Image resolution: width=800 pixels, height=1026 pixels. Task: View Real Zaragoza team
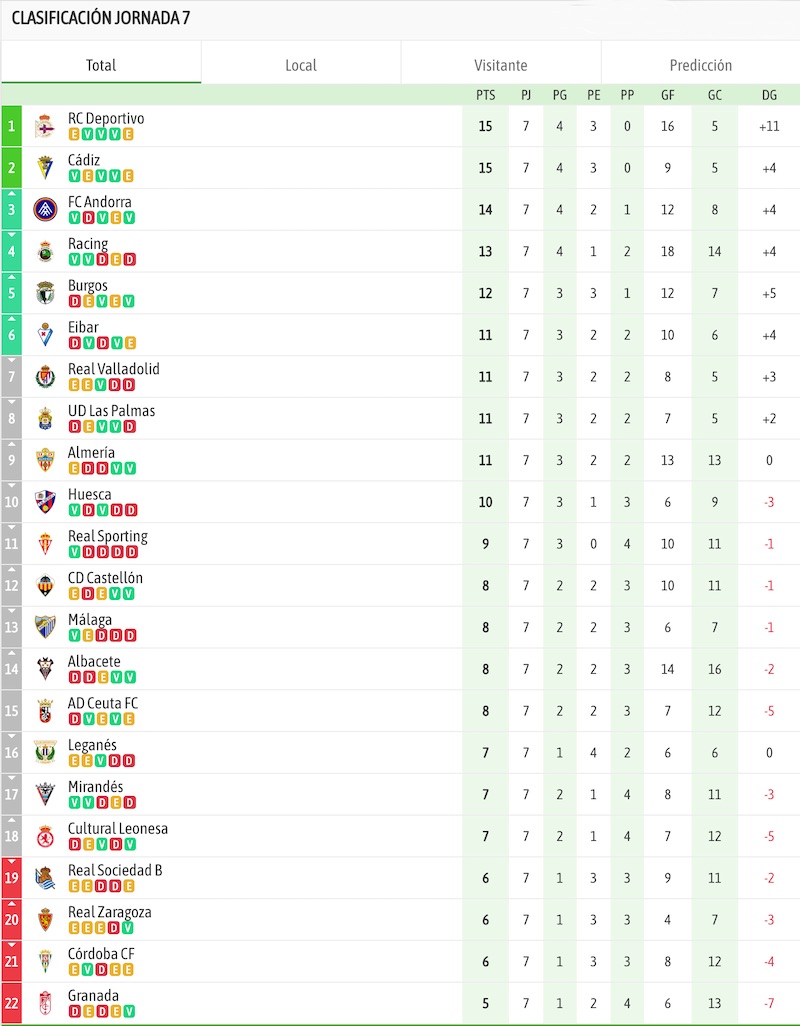click(x=109, y=912)
